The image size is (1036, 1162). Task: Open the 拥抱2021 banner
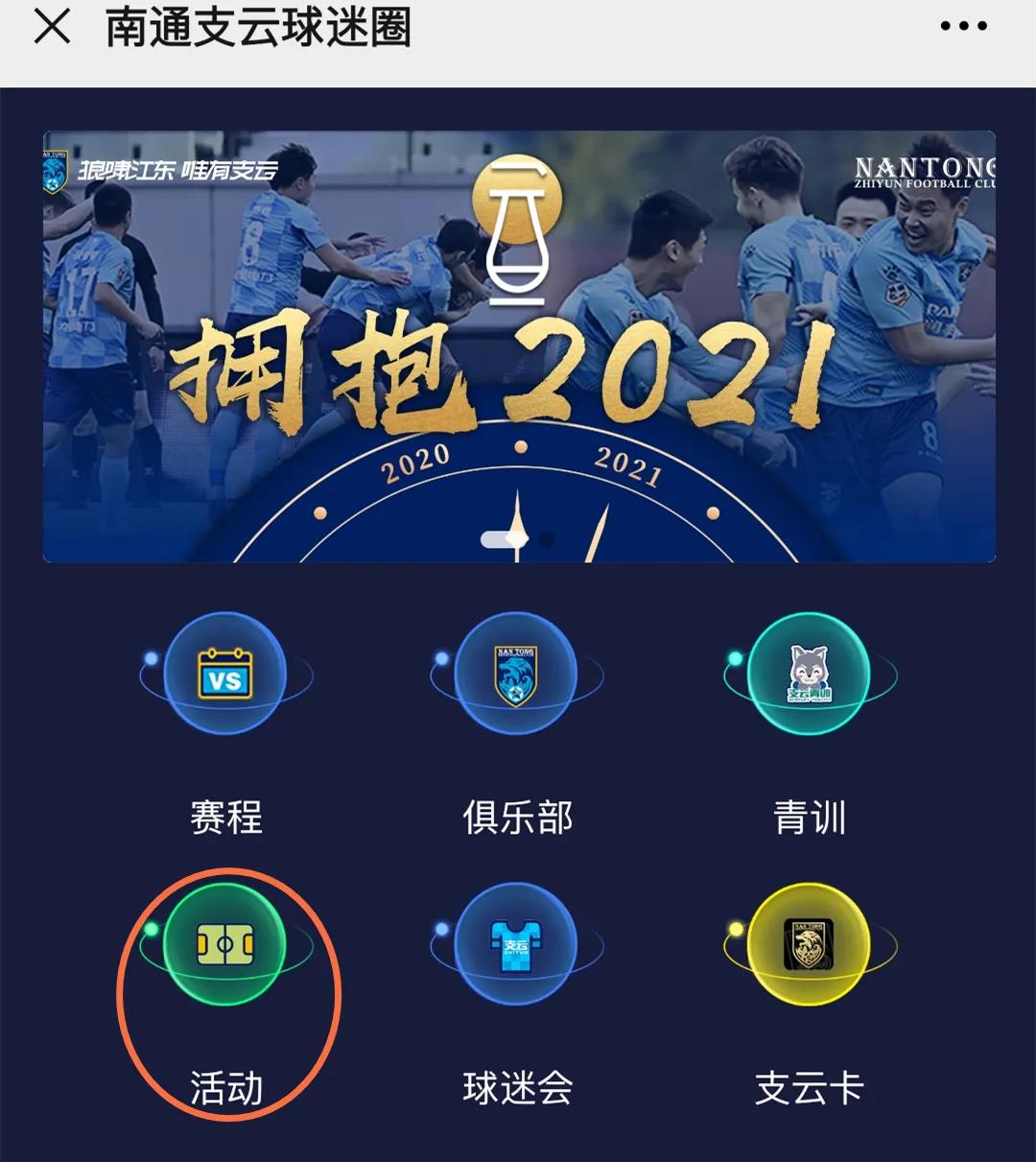point(518,345)
